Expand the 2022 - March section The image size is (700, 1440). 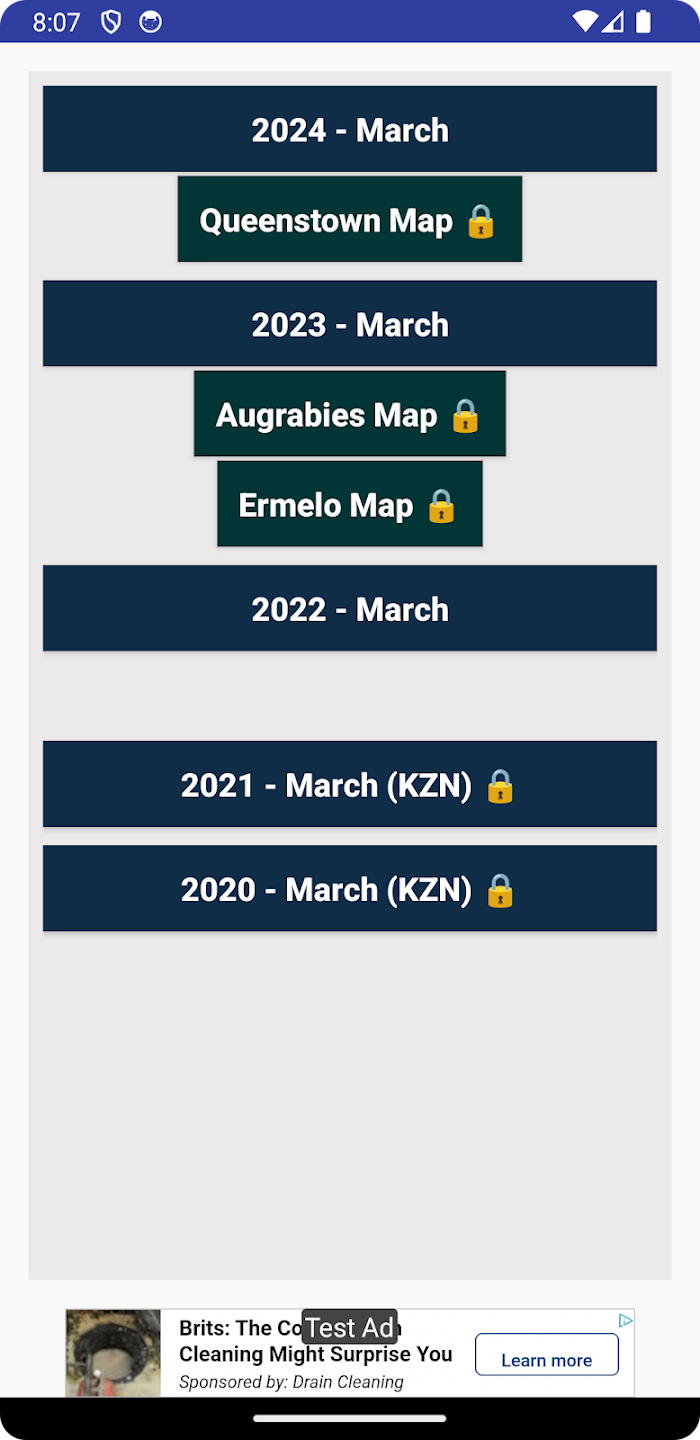click(350, 608)
